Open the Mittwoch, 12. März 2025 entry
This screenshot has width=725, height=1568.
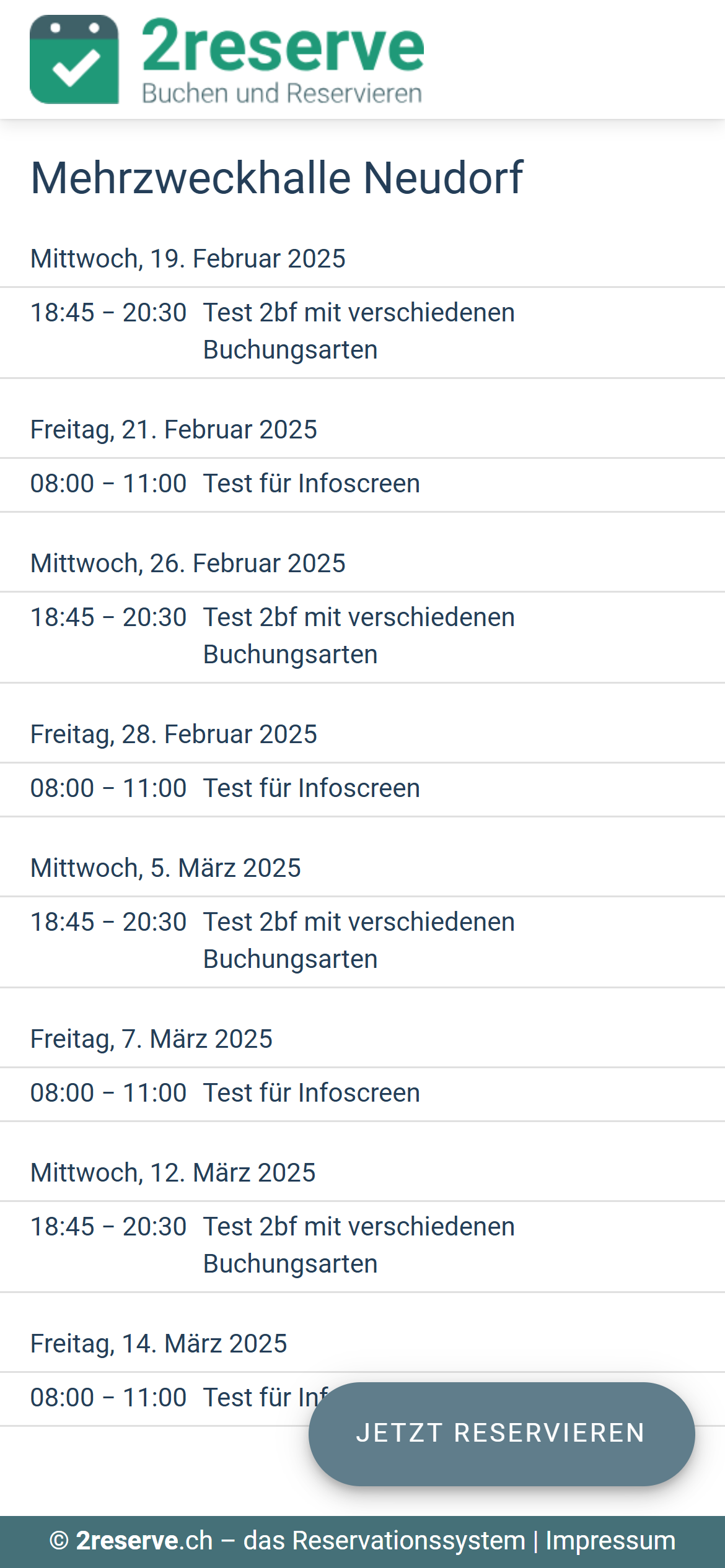click(174, 1172)
